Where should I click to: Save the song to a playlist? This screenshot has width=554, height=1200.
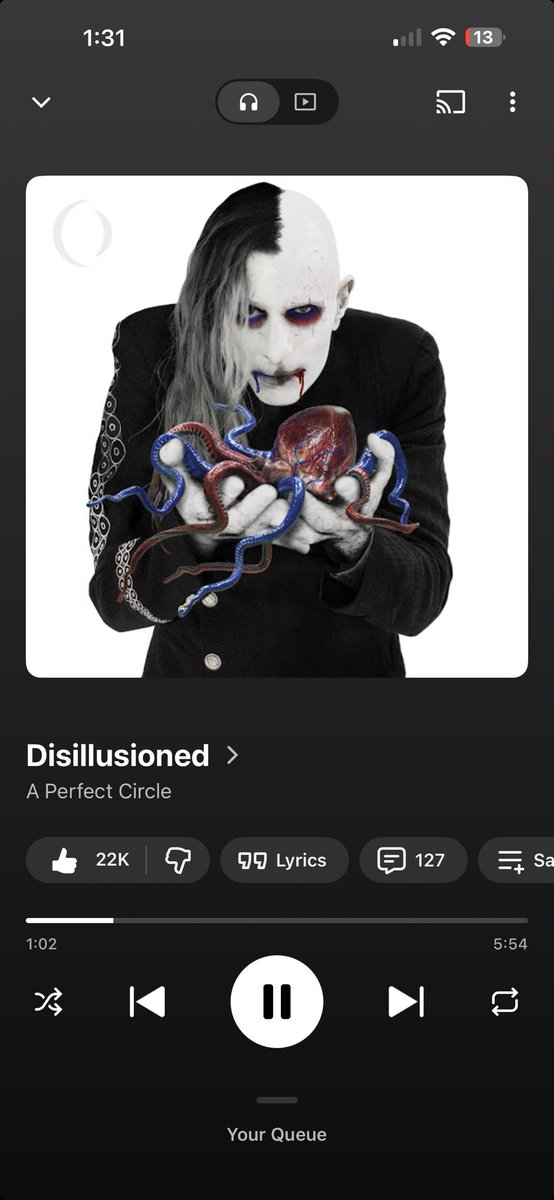click(516, 860)
